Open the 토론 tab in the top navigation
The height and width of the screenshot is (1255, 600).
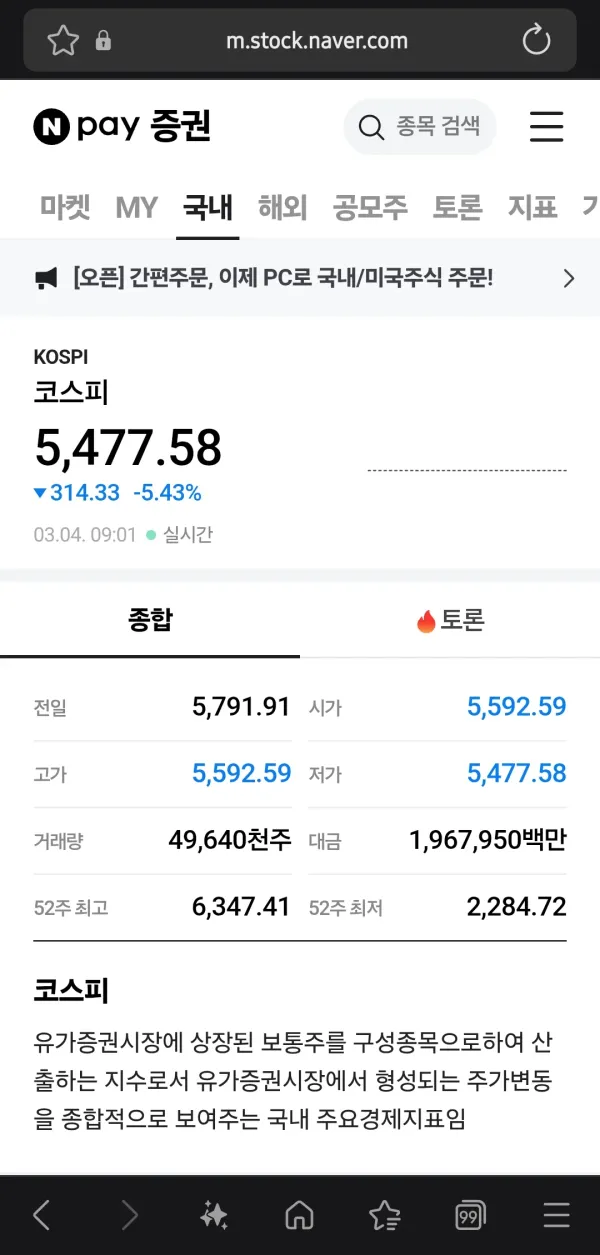[457, 207]
